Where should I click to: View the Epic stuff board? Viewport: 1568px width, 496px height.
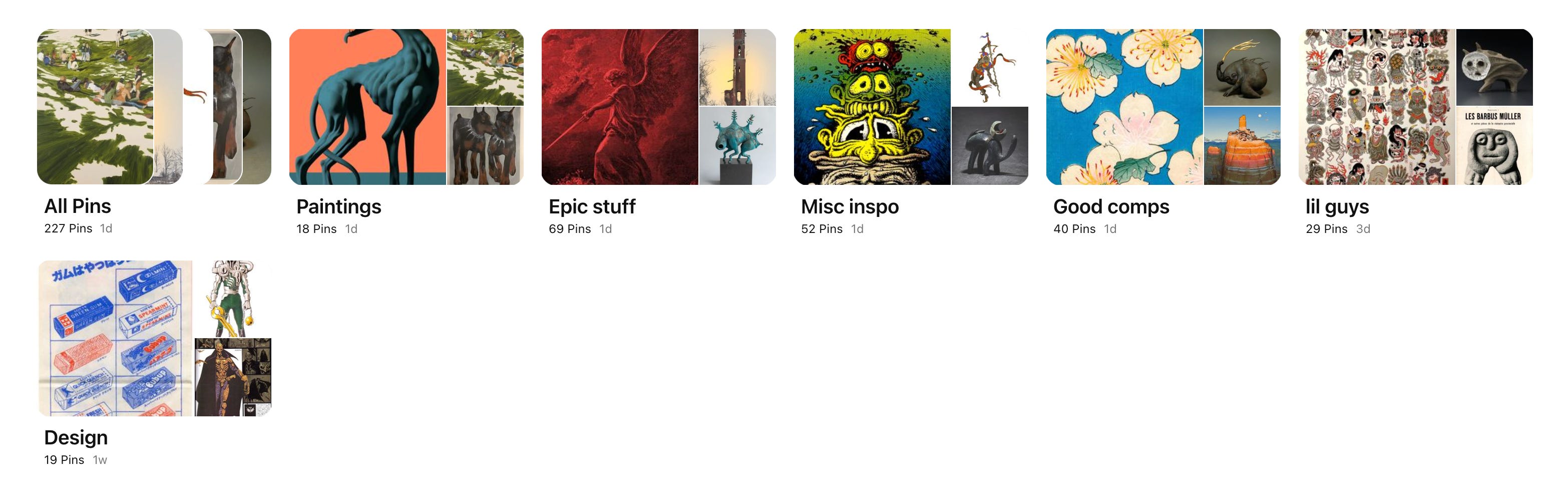pyautogui.click(x=658, y=107)
